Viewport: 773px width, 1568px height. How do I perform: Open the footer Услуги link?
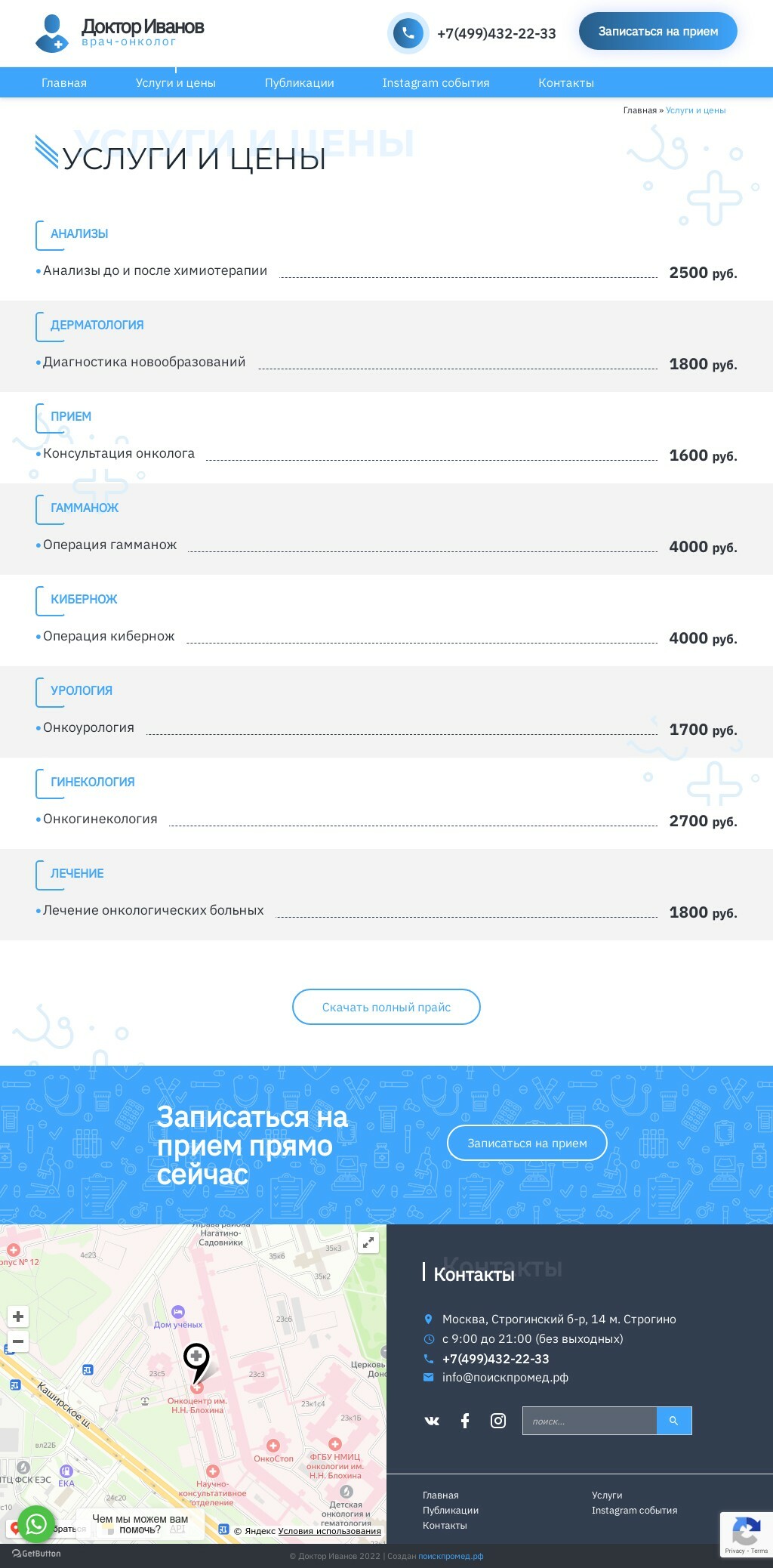tap(607, 1495)
